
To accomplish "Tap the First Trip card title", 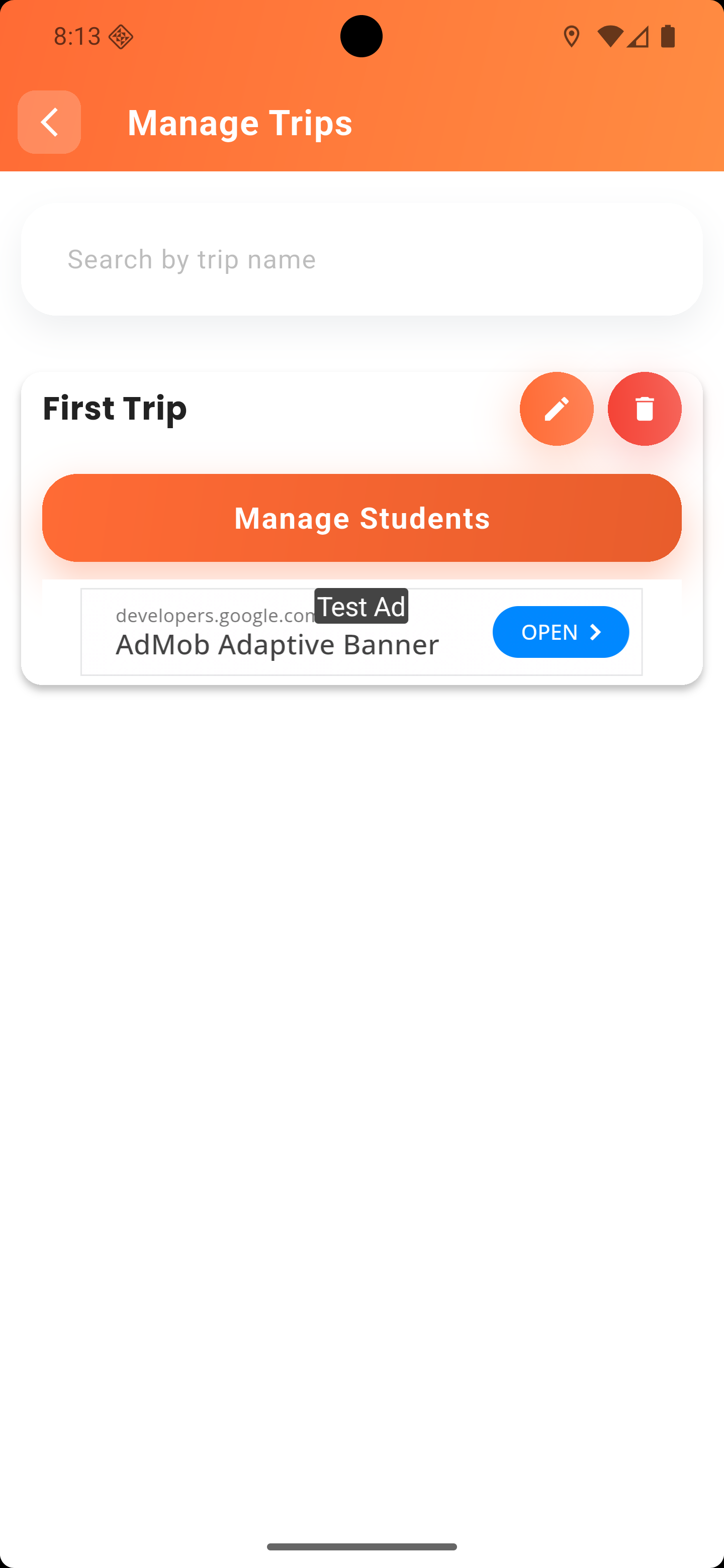I will [x=114, y=409].
